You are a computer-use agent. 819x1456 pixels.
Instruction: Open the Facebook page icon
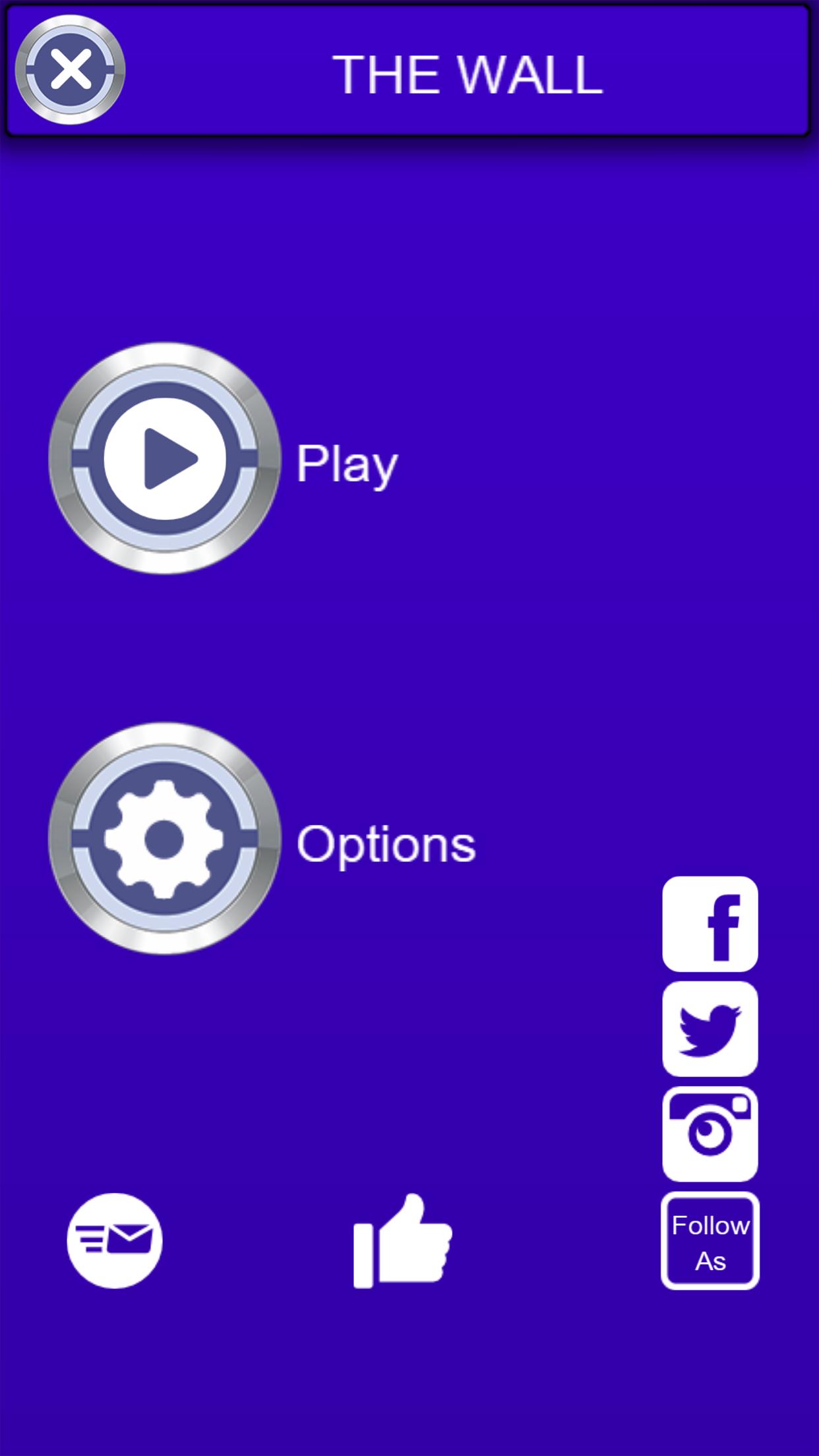pos(710,924)
